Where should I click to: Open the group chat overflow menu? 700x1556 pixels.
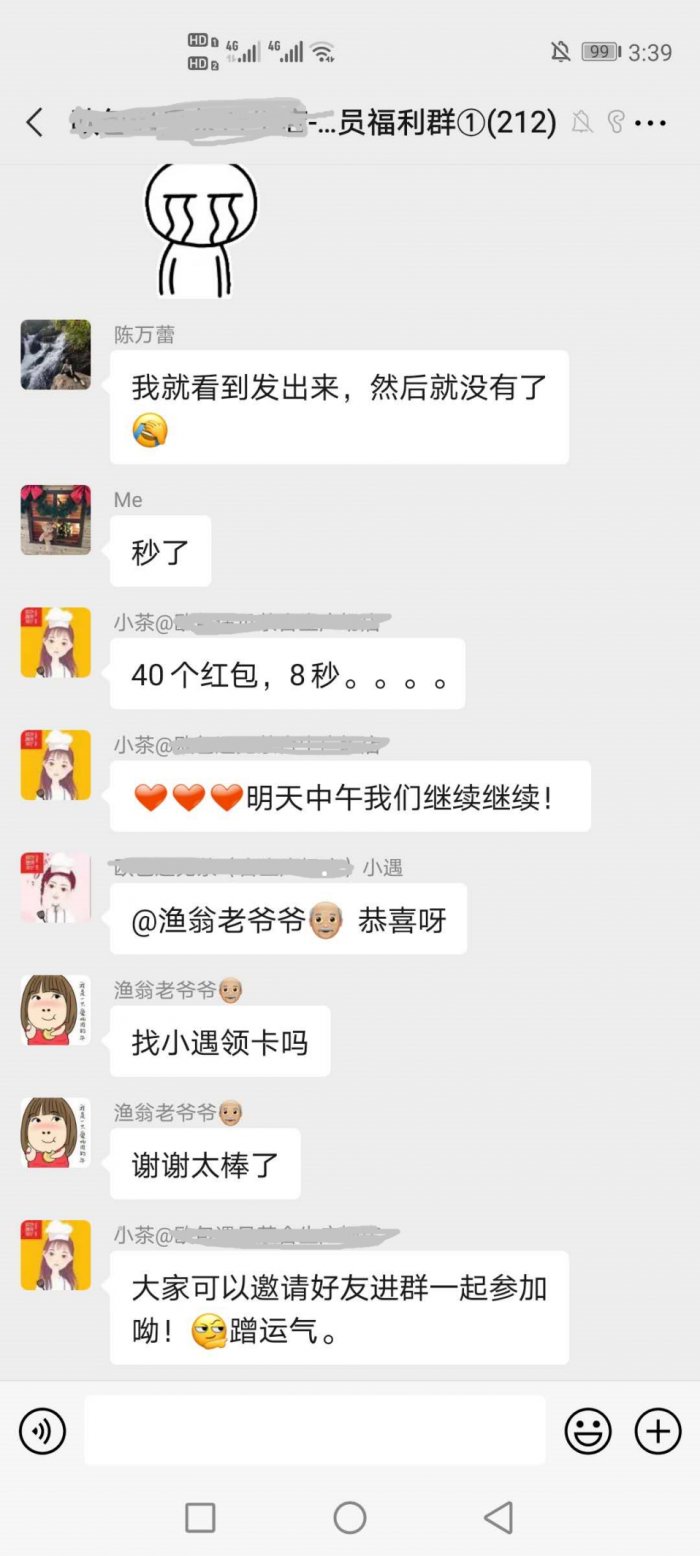[651, 123]
